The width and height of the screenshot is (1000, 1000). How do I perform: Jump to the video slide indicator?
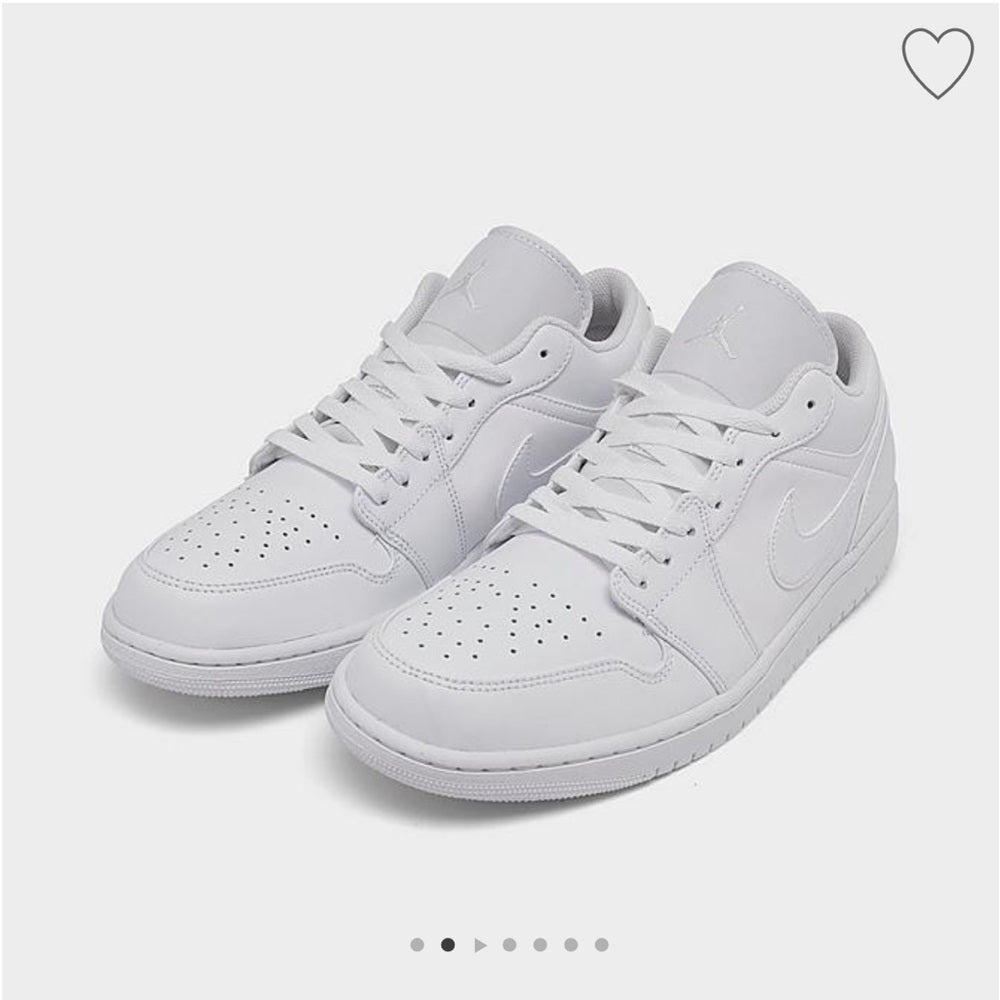point(480,944)
